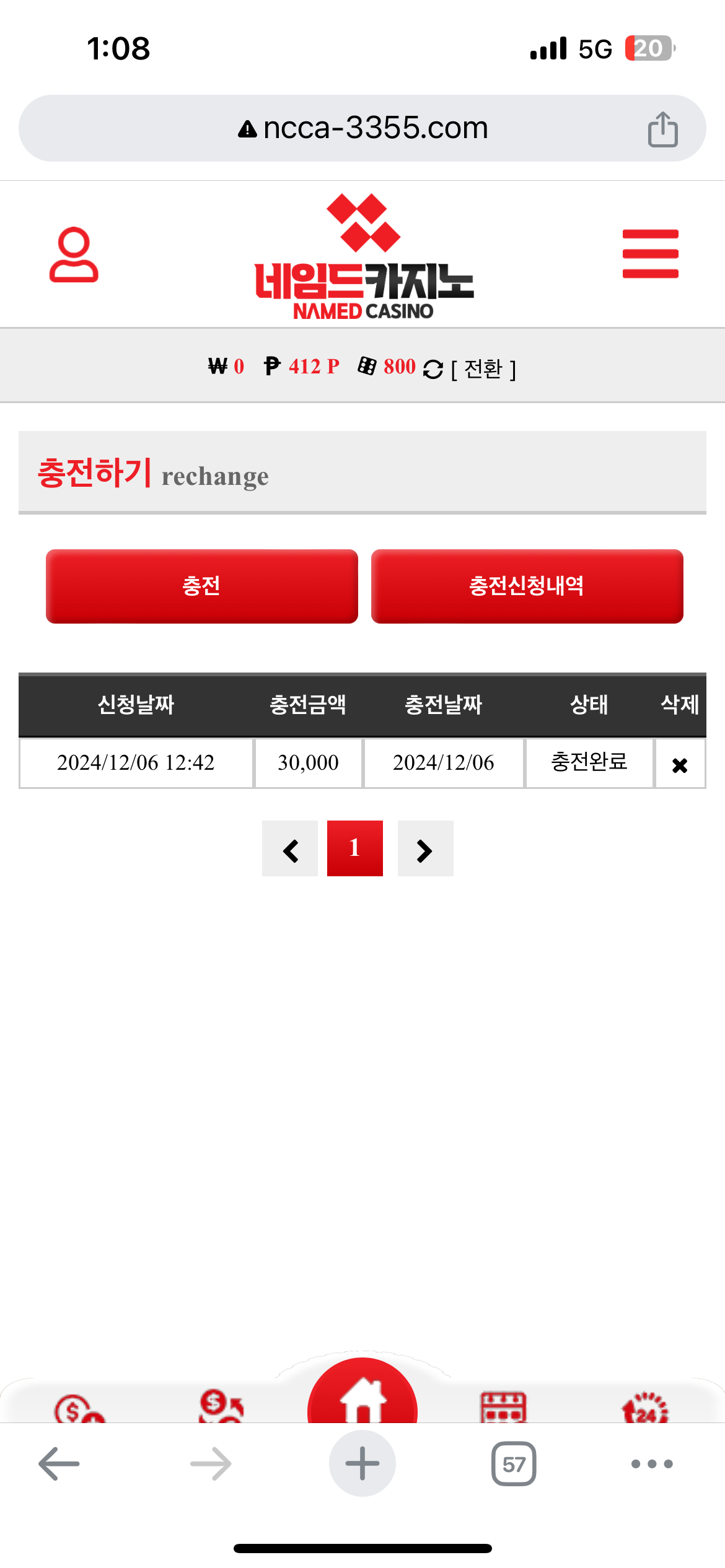
Task: Open the browser's more options menu
Action: 651,1464
